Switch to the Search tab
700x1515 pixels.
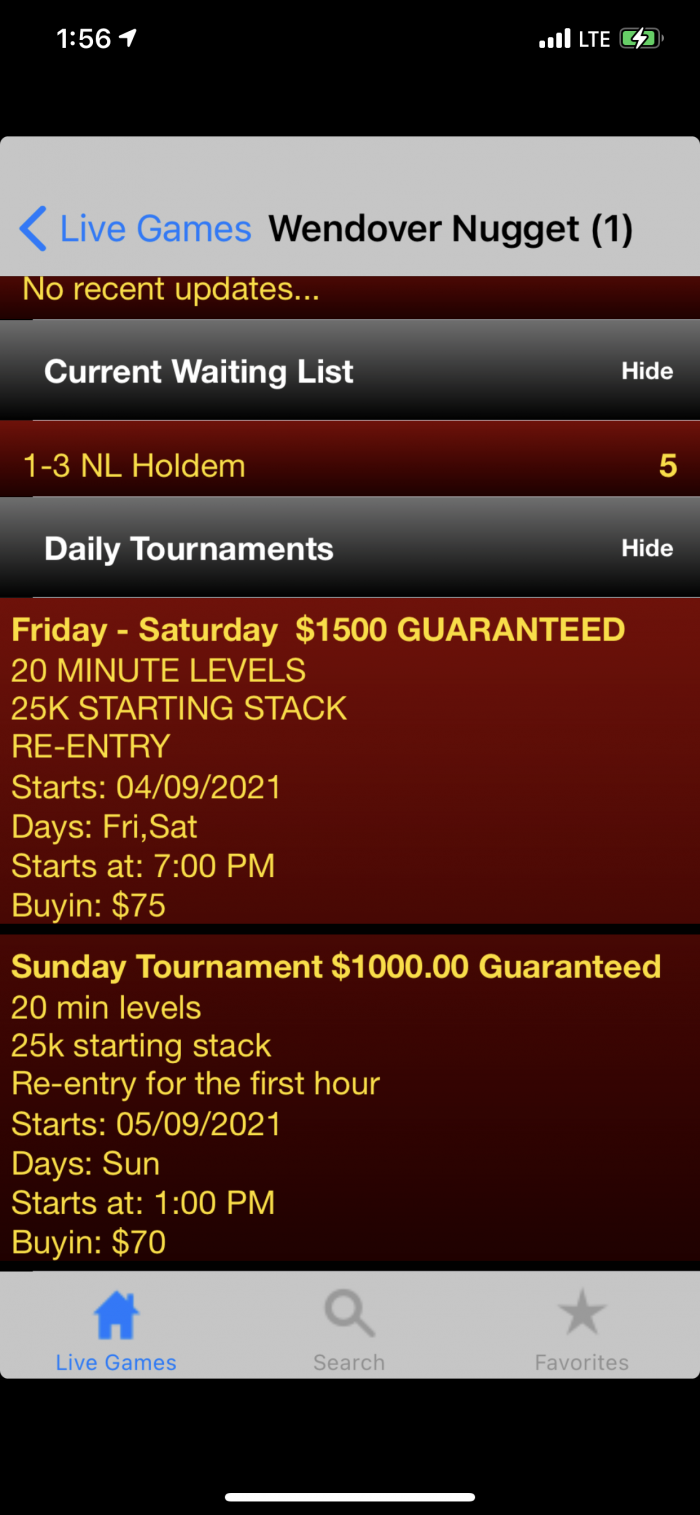(x=349, y=1330)
